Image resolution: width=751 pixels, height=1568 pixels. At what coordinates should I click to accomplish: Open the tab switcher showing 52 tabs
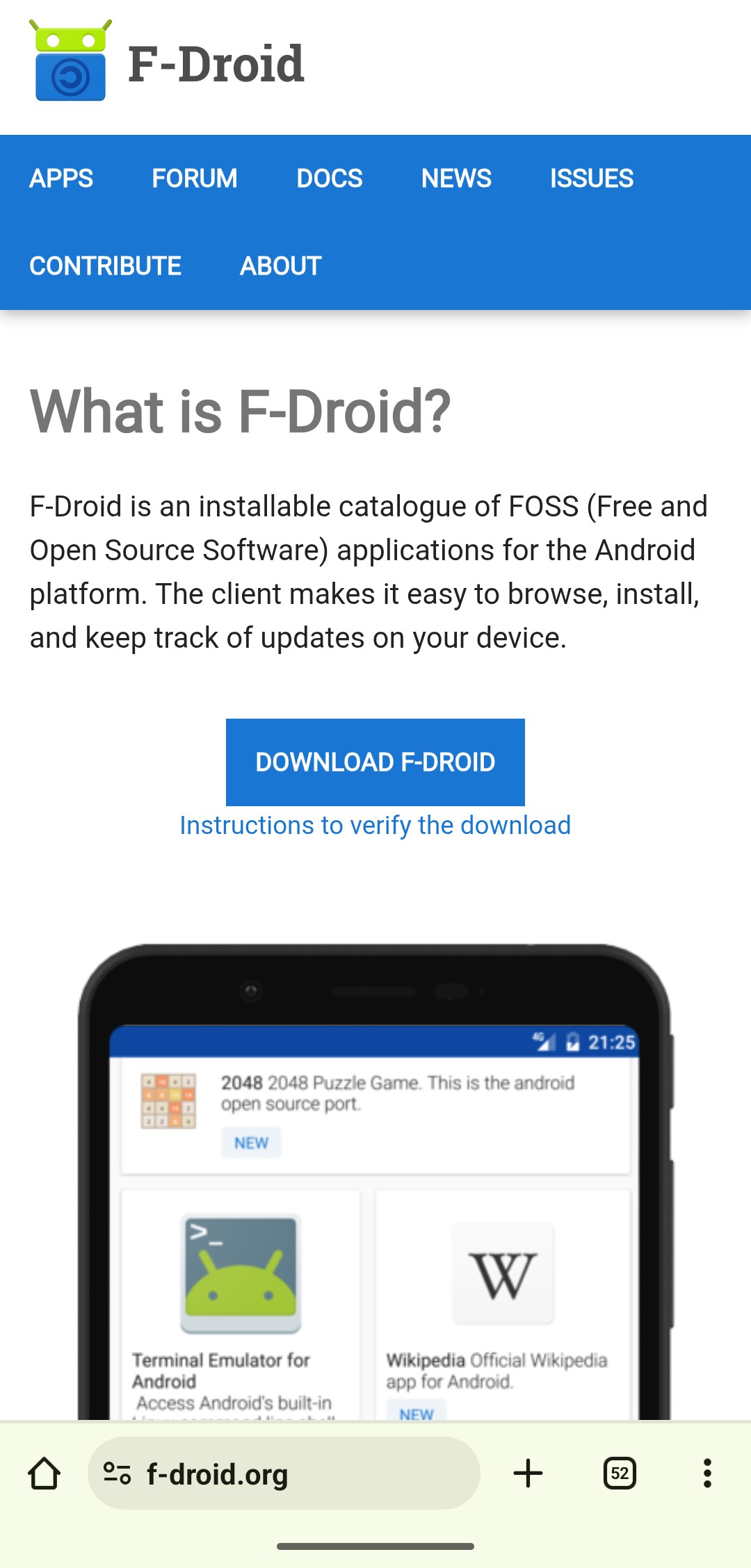click(x=620, y=1473)
